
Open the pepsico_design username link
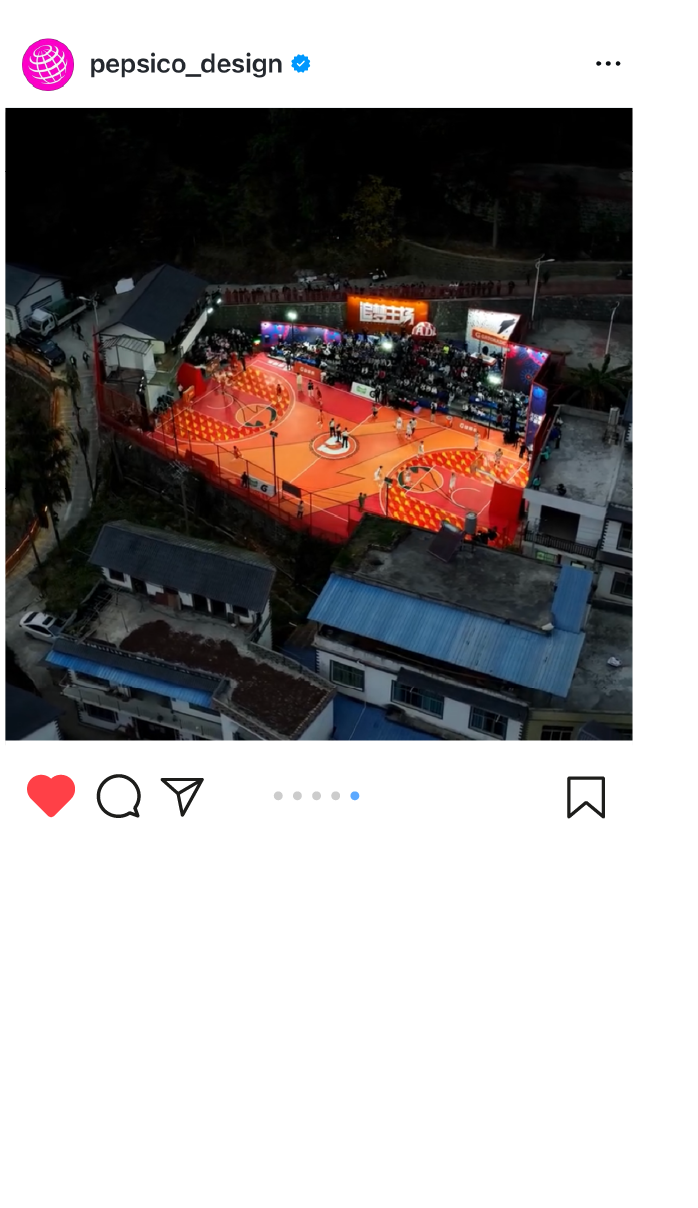coord(186,65)
